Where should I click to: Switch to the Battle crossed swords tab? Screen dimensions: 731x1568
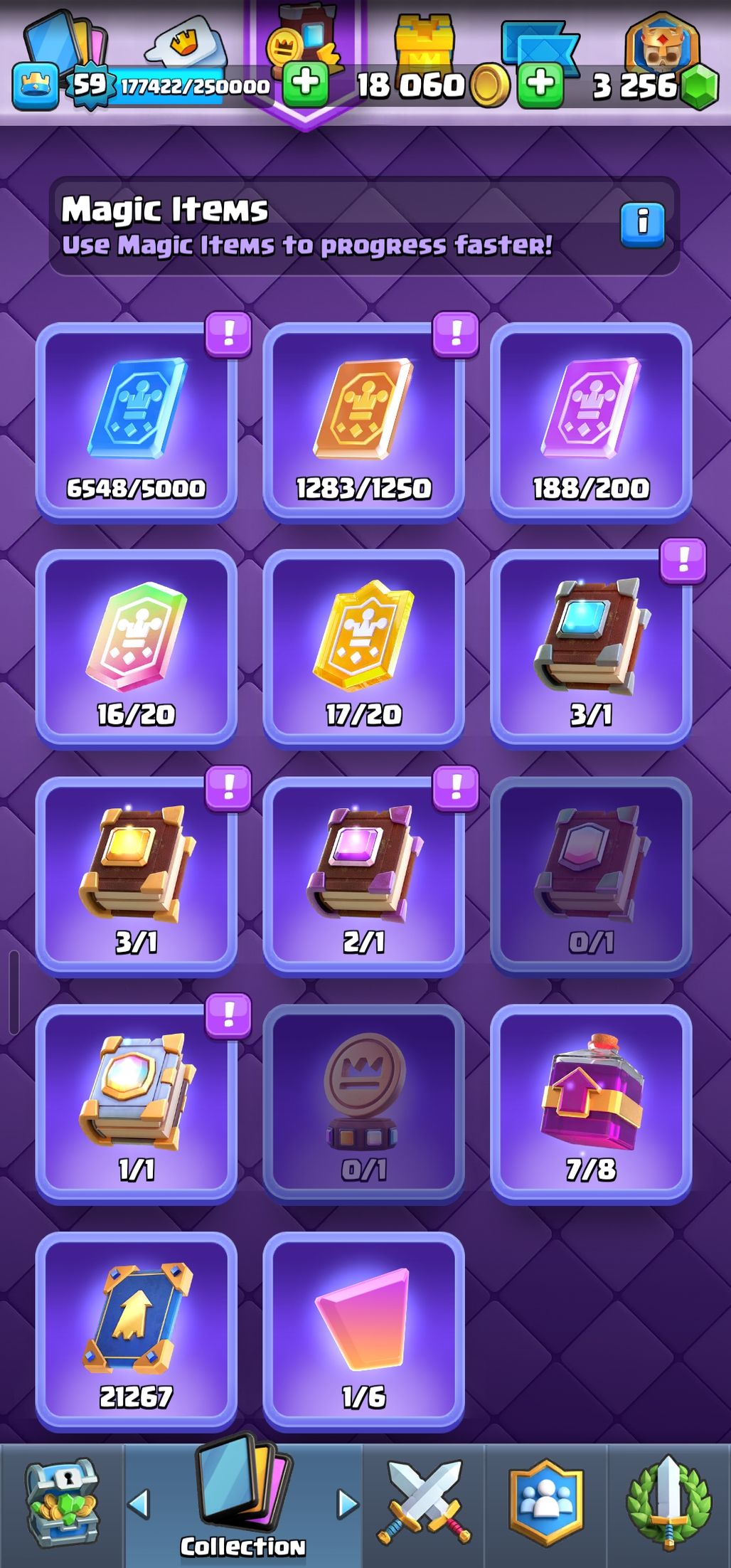(x=424, y=1504)
